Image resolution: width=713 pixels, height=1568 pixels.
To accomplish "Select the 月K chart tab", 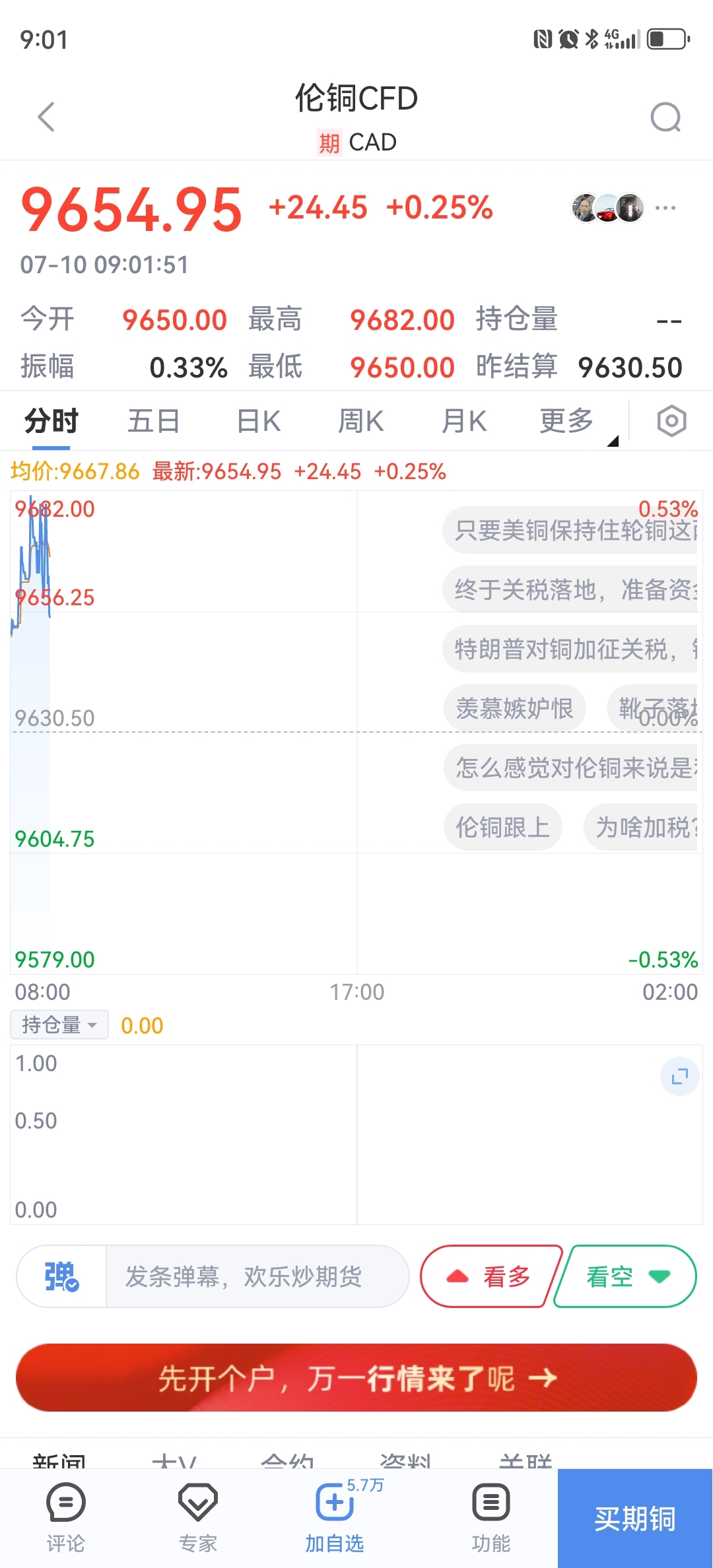I will (x=463, y=421).
